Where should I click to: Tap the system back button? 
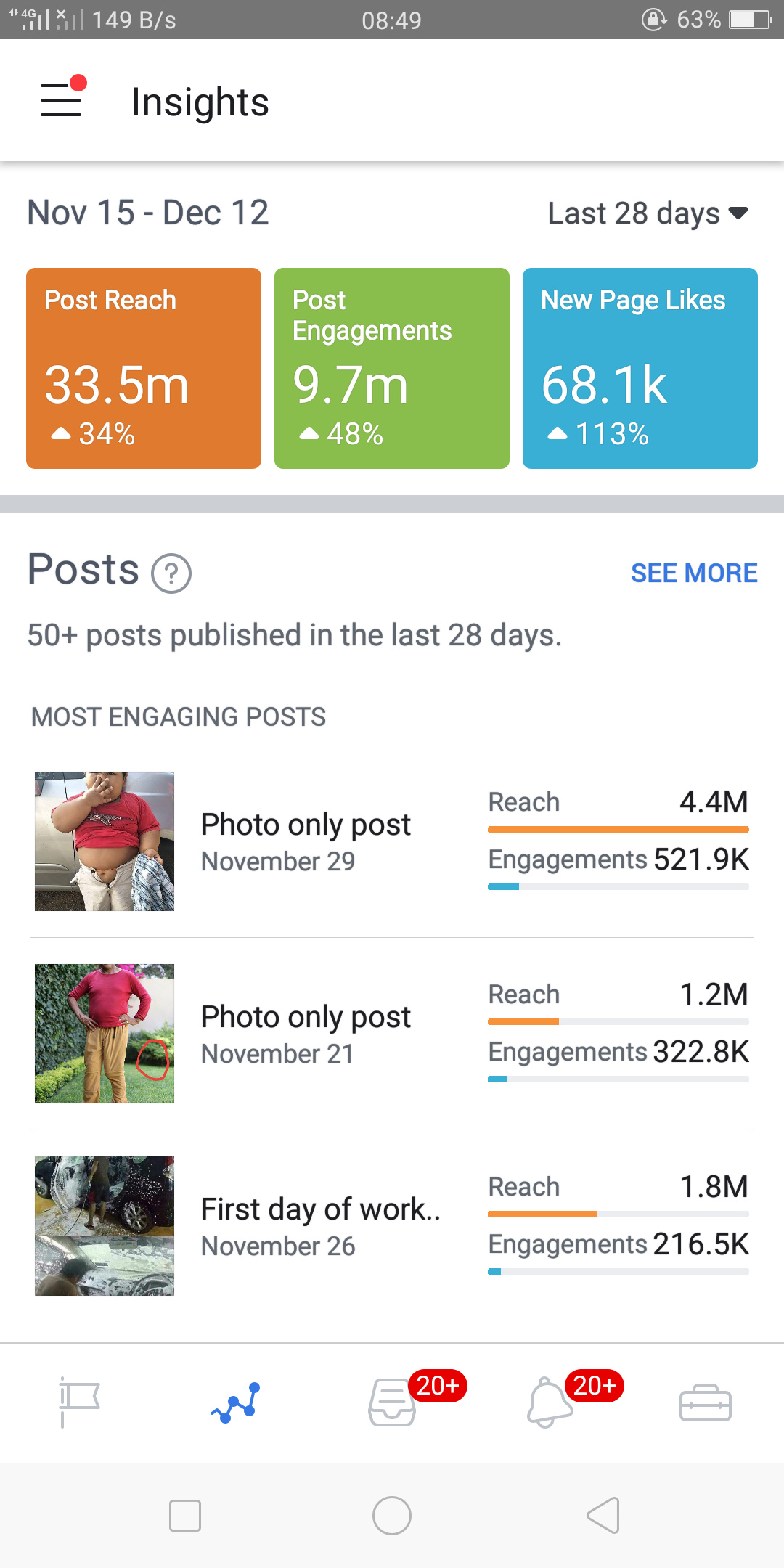603,1516
